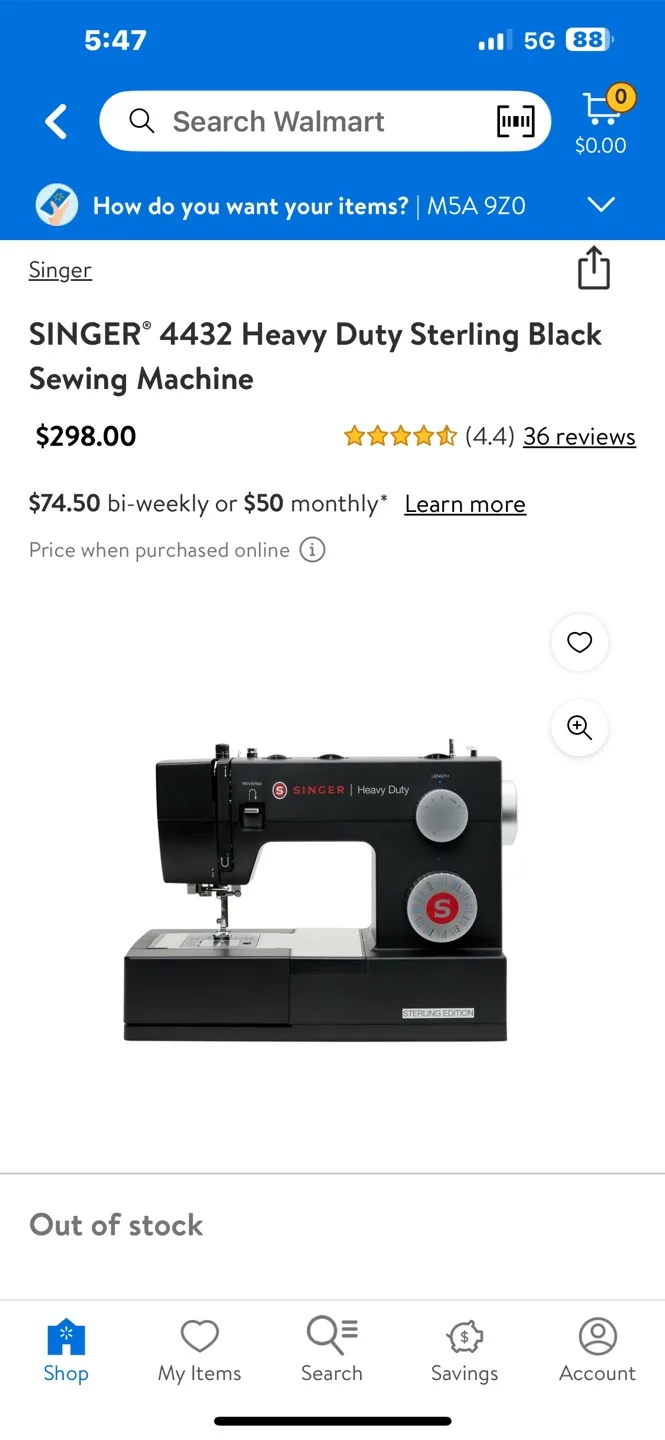Switch to the Search tab

pyautogui.click(x=332, y=1350)
